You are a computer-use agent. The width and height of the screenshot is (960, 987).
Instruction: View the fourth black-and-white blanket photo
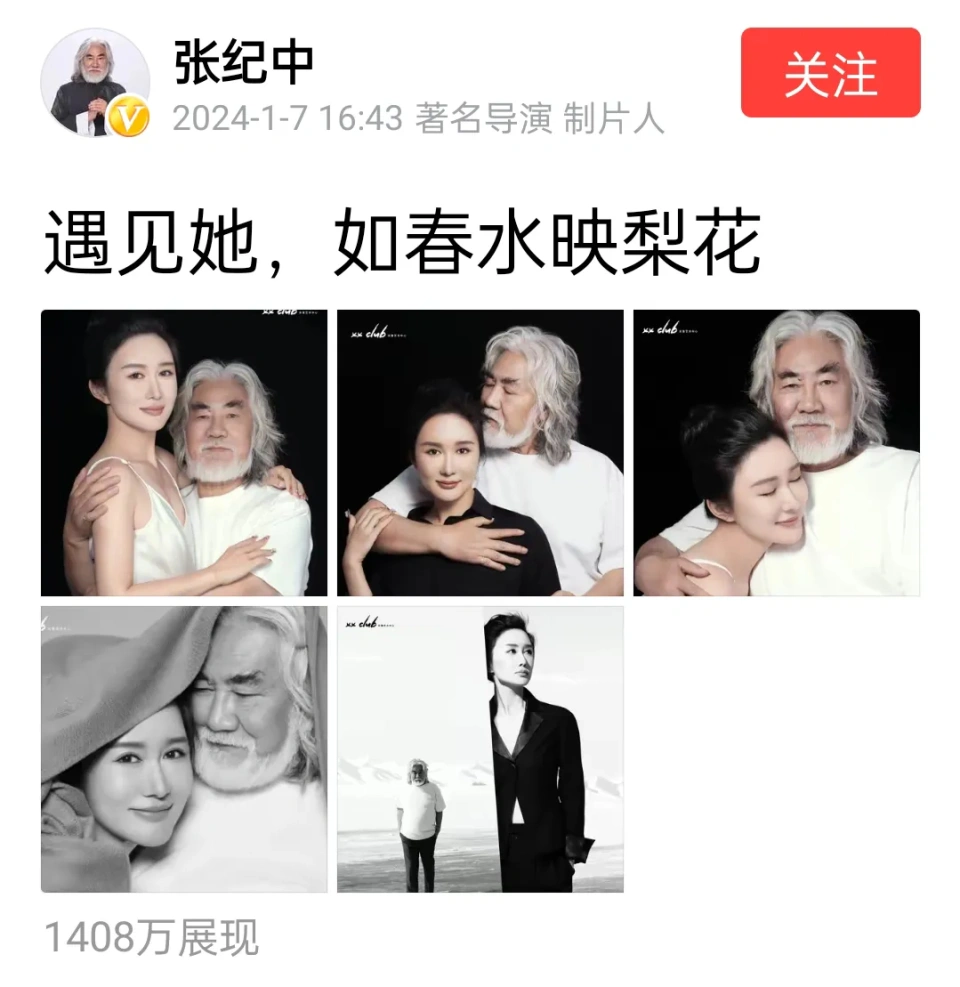pos(184,748)
